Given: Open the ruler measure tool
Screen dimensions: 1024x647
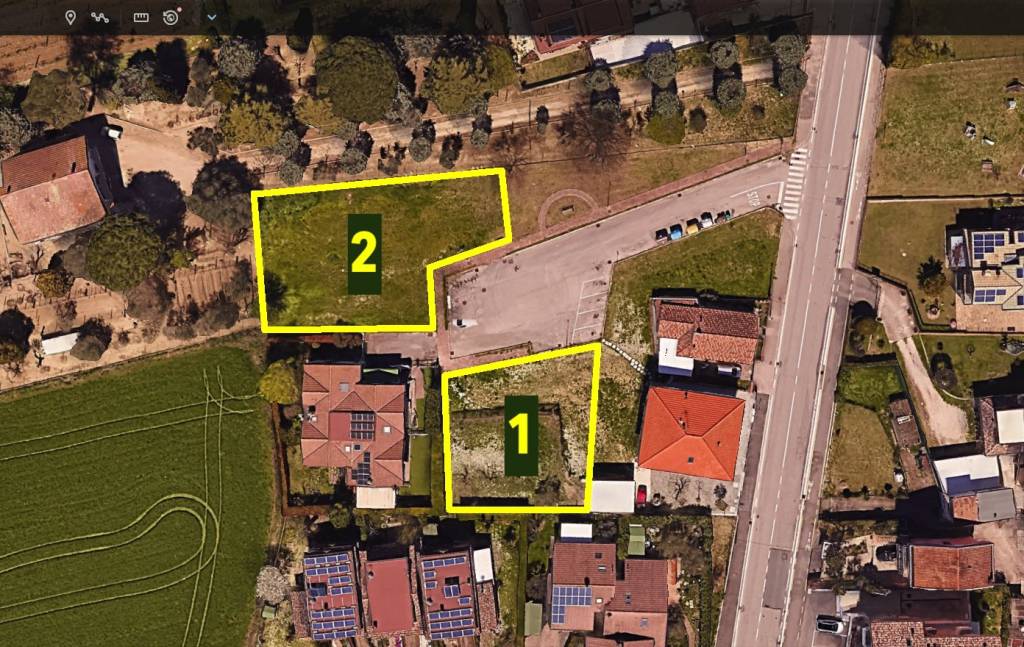Looking at the screenshot, I should click(141, 17).
